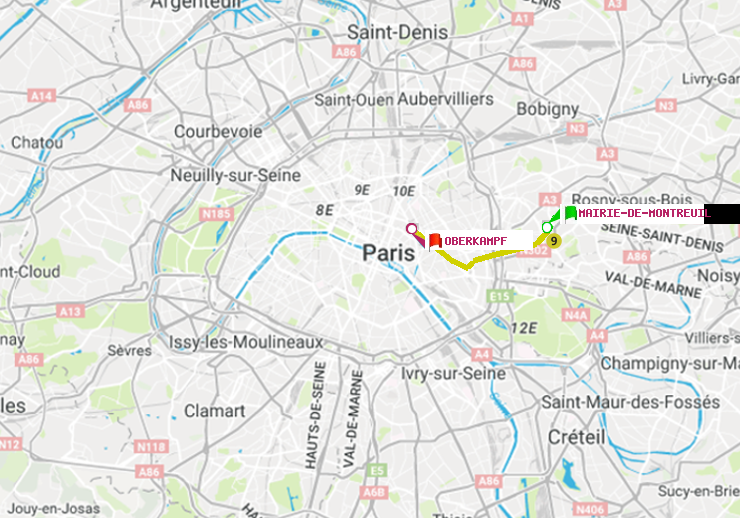Tap the red Oberkampf flag marker
Image resolution: width=740 pixels, height=518 pixels.
pyautogui.click(x=435, y=240)
